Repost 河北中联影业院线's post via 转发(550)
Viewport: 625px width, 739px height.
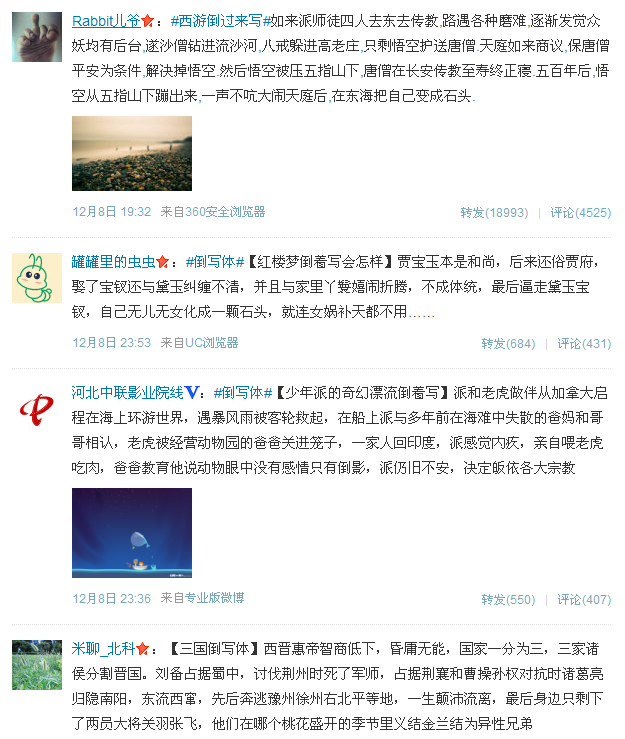pyautogui.click(x=508, y=599)
